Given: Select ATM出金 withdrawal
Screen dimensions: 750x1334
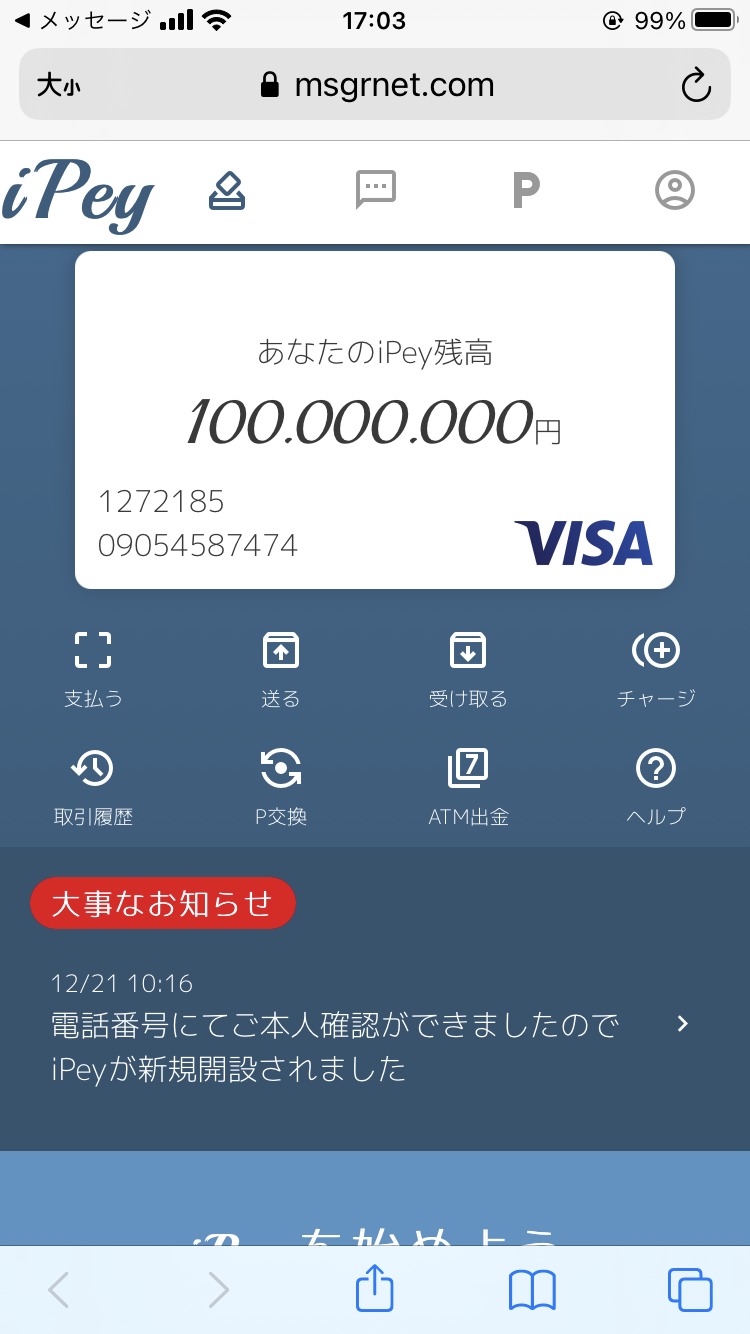Looking at the screenshot, I should 468,788.
